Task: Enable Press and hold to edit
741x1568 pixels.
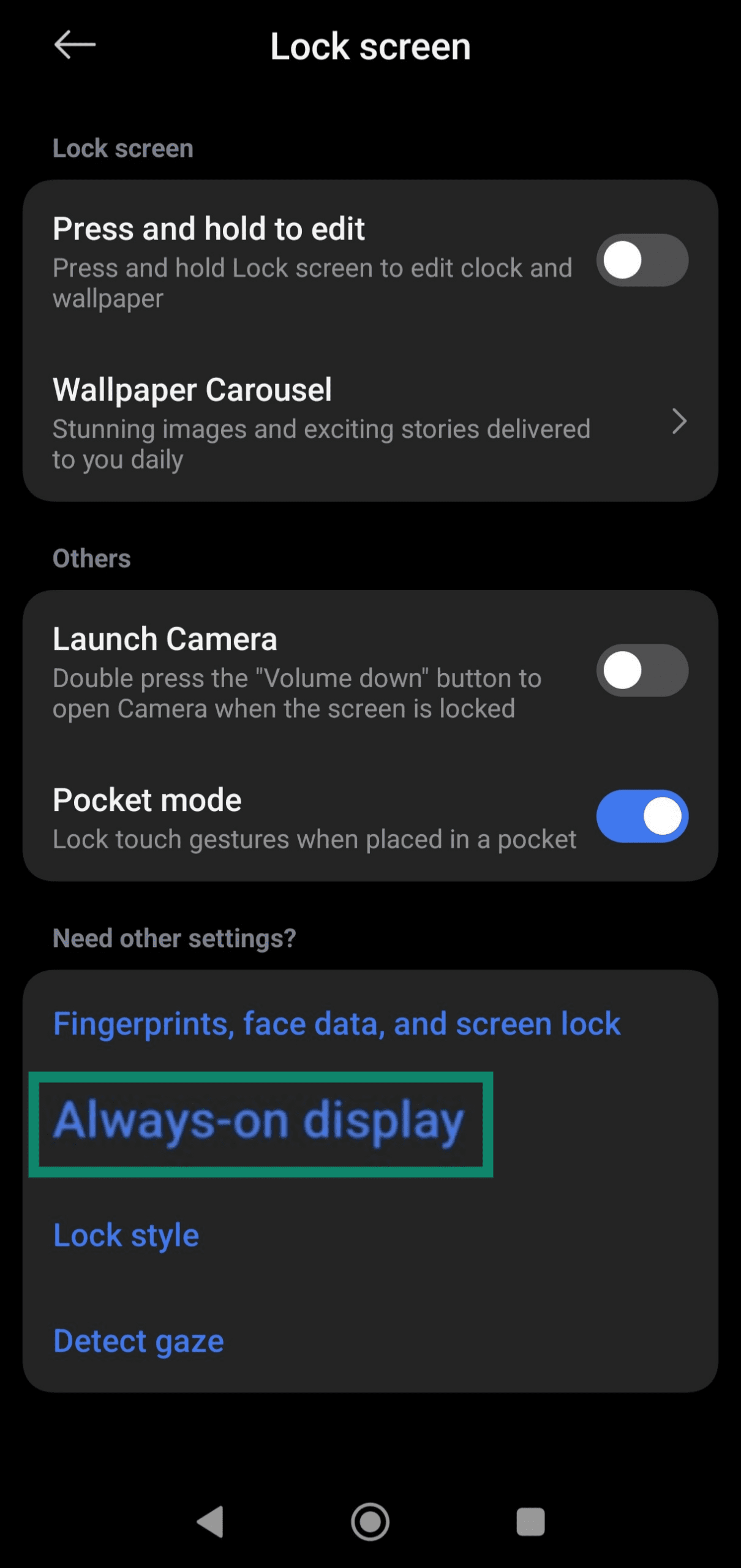Action: (x=641, y=260)
